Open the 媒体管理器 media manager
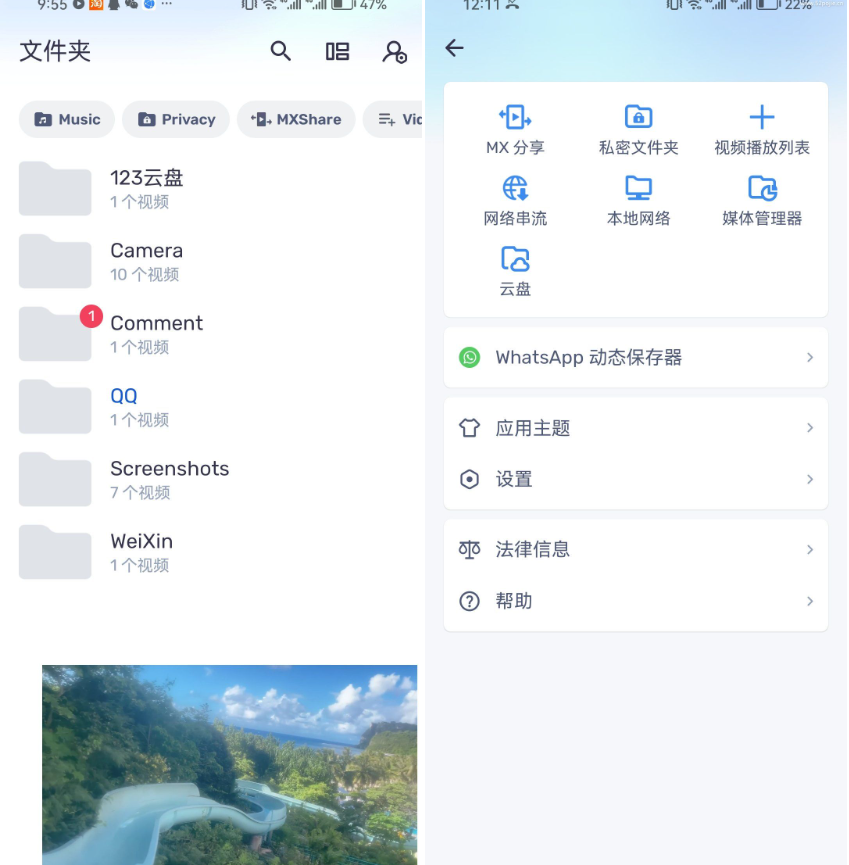 point(762,199)
